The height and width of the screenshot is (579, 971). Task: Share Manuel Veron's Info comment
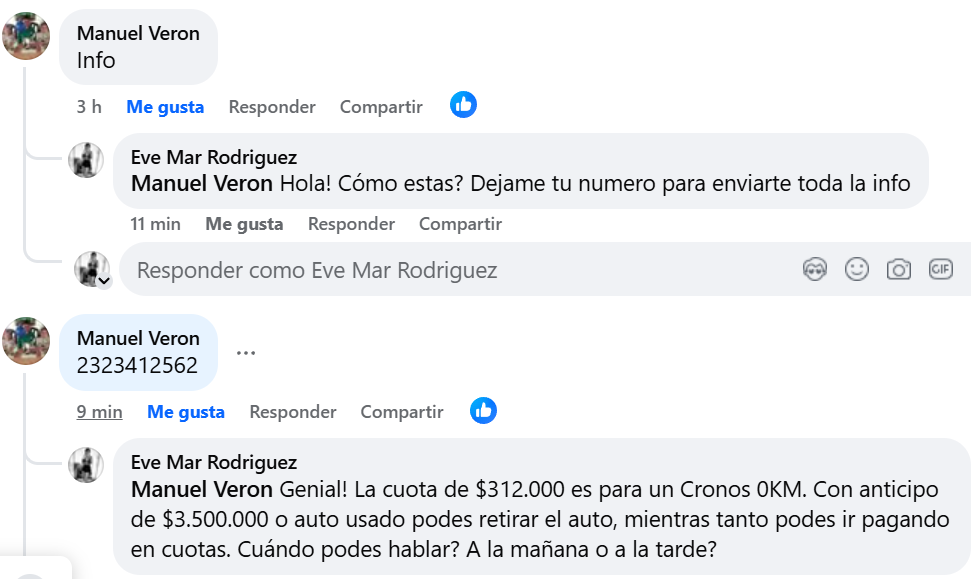(381, 107)
